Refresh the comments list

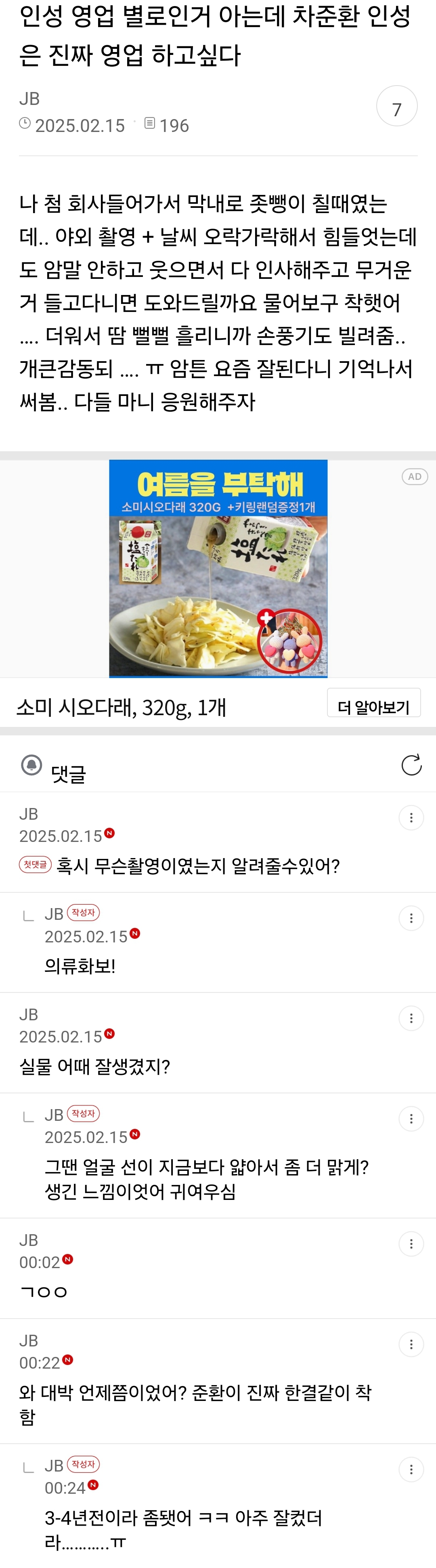[412, 765]
